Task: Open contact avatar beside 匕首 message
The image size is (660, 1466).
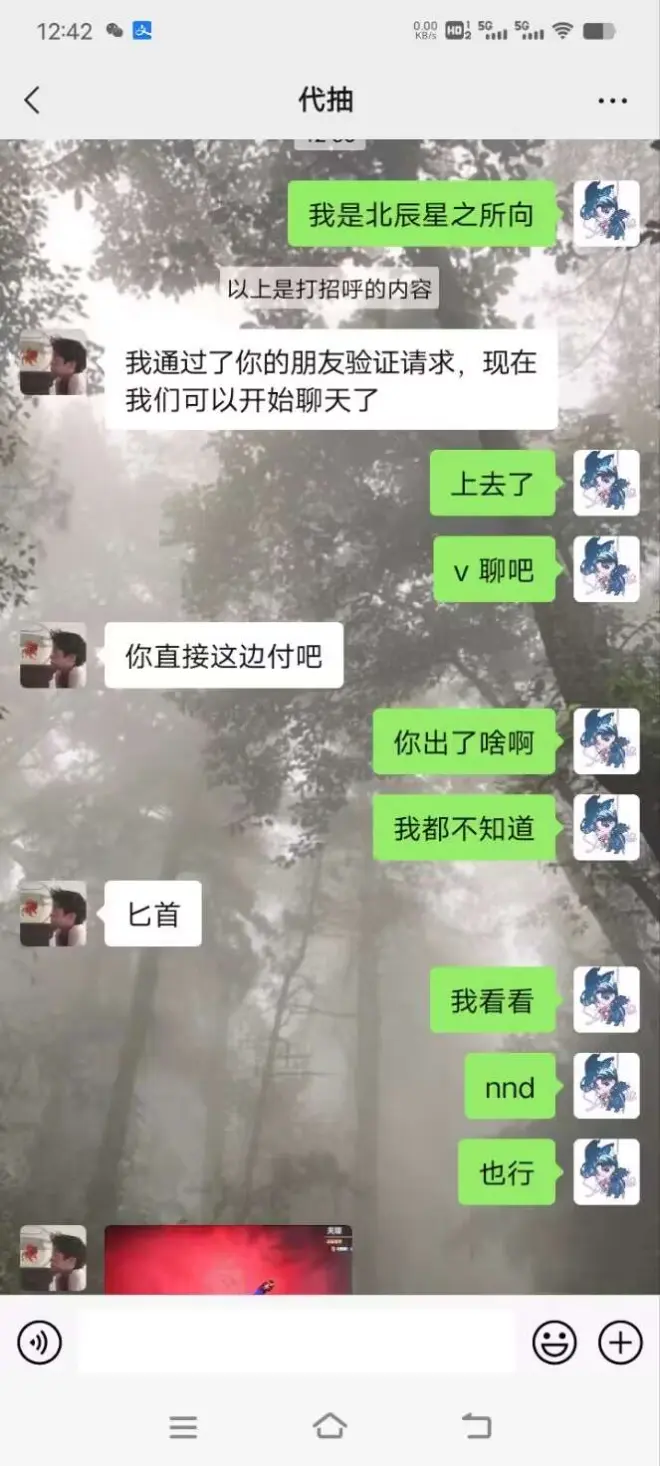Action: tap(53, 914)
